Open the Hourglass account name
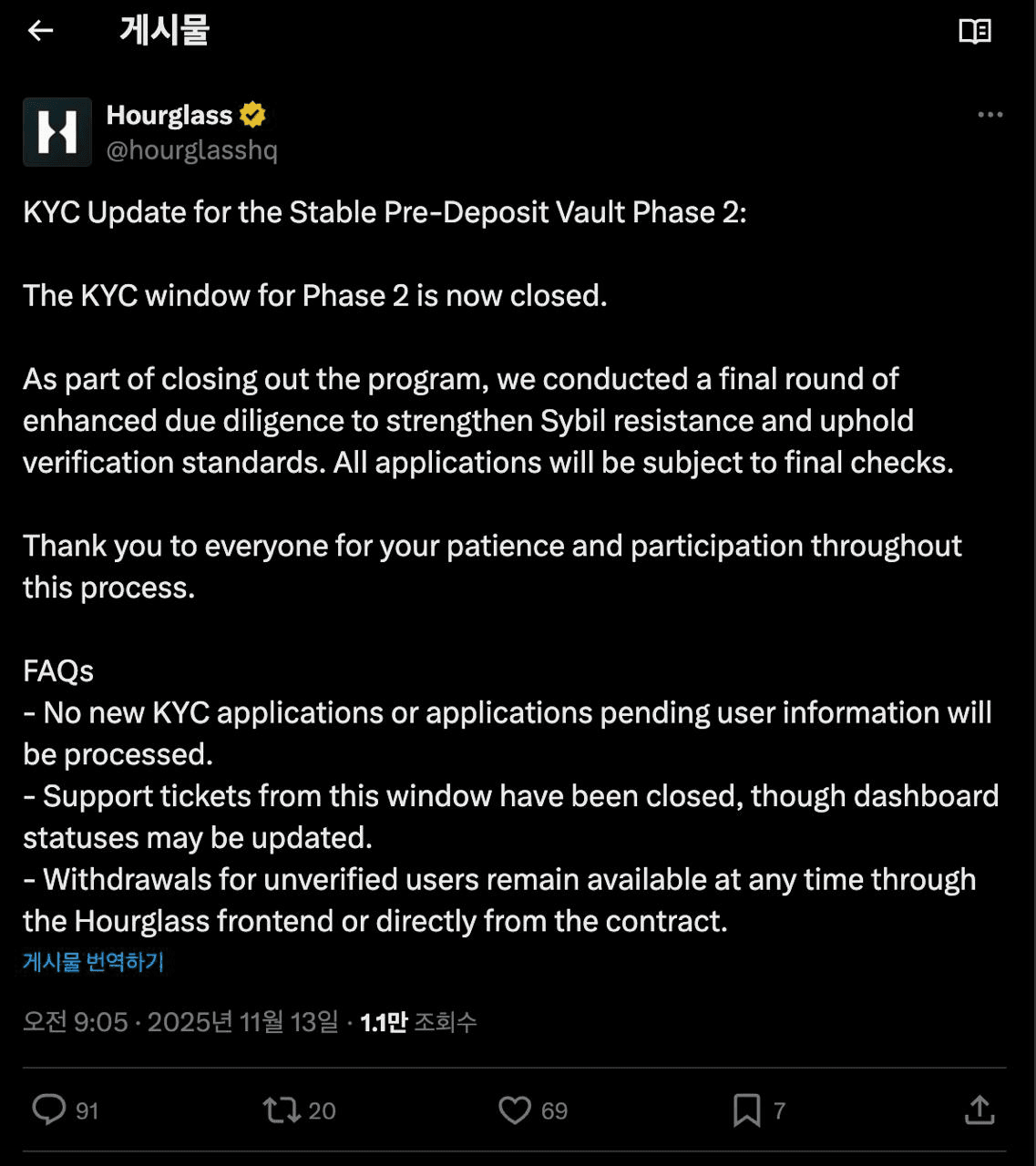This screenshot has width=1036, height=1166. point(169,115)
